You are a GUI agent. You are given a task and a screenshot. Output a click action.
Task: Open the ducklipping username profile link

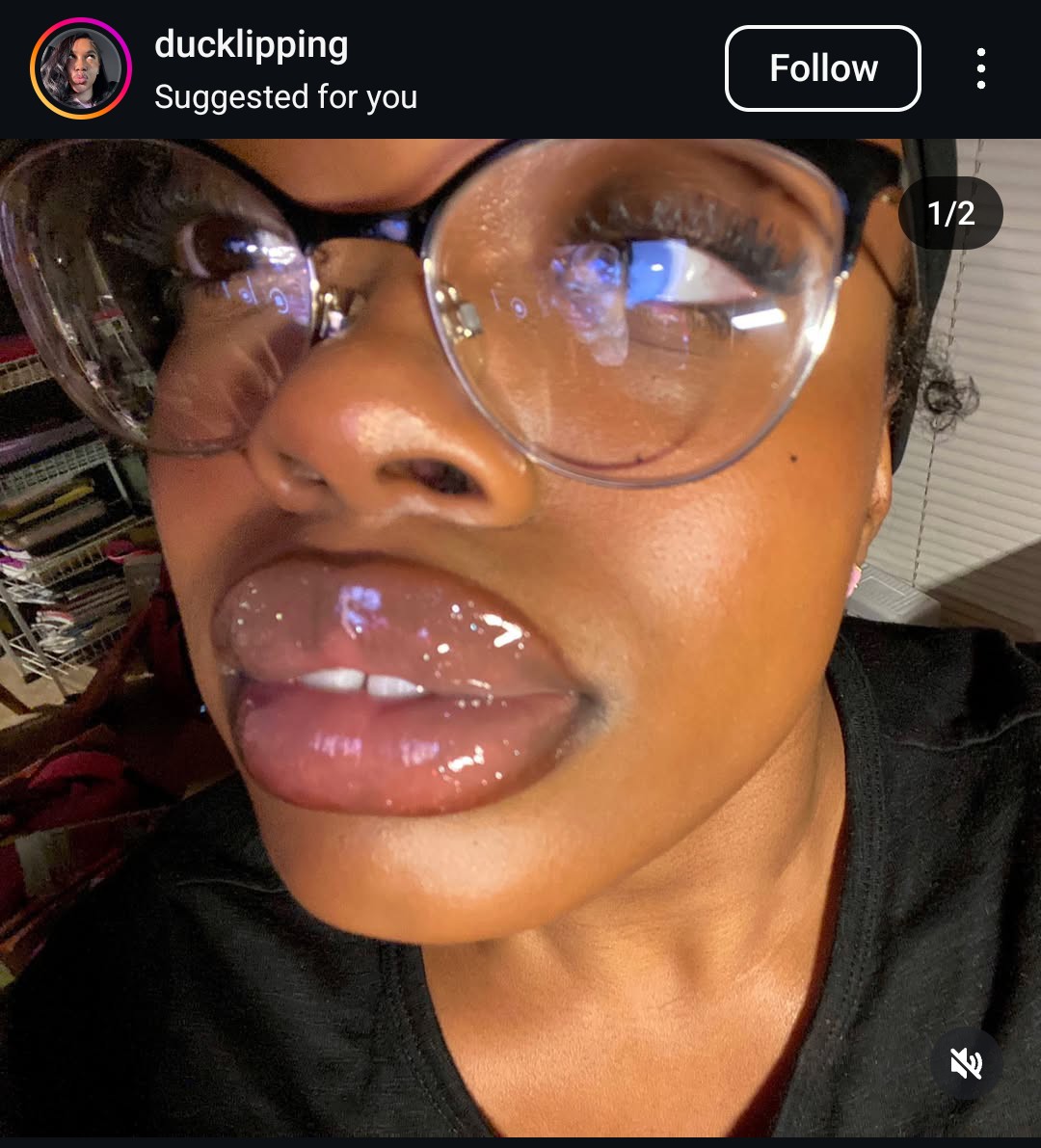pyautogui.click(x=251, y=44)
